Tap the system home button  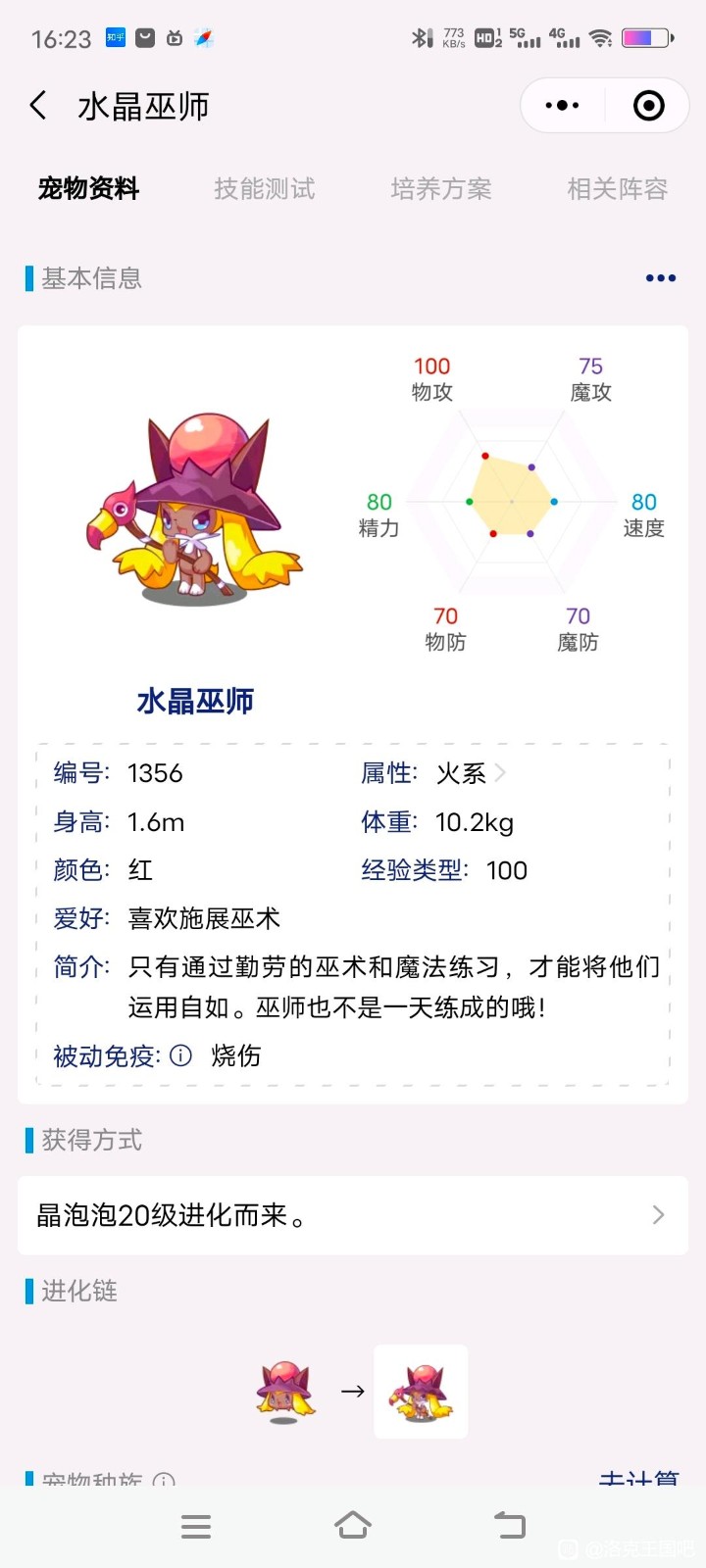353,1526
